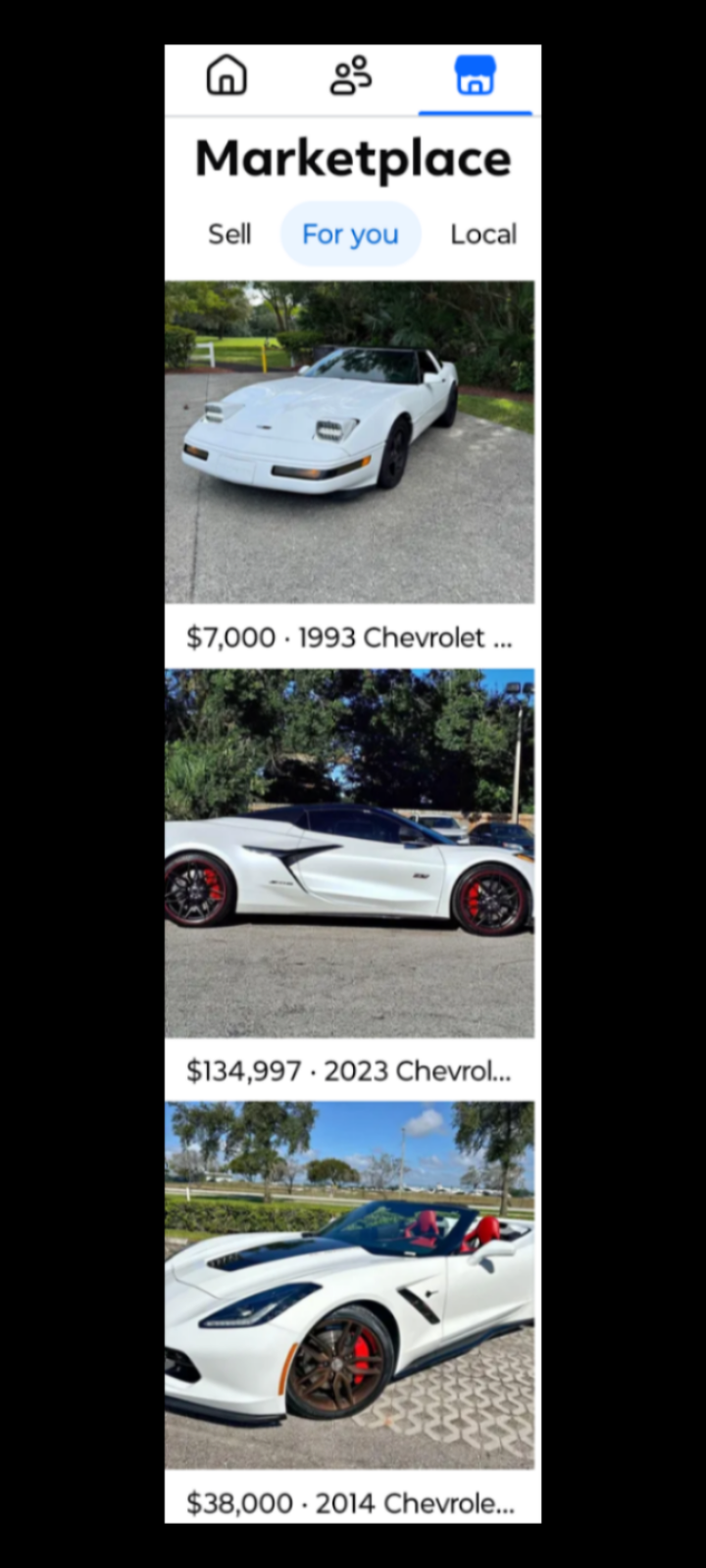The image size is (706, 1568).
Task: Switch to Local listings
Action: click(x=482, y=234)
